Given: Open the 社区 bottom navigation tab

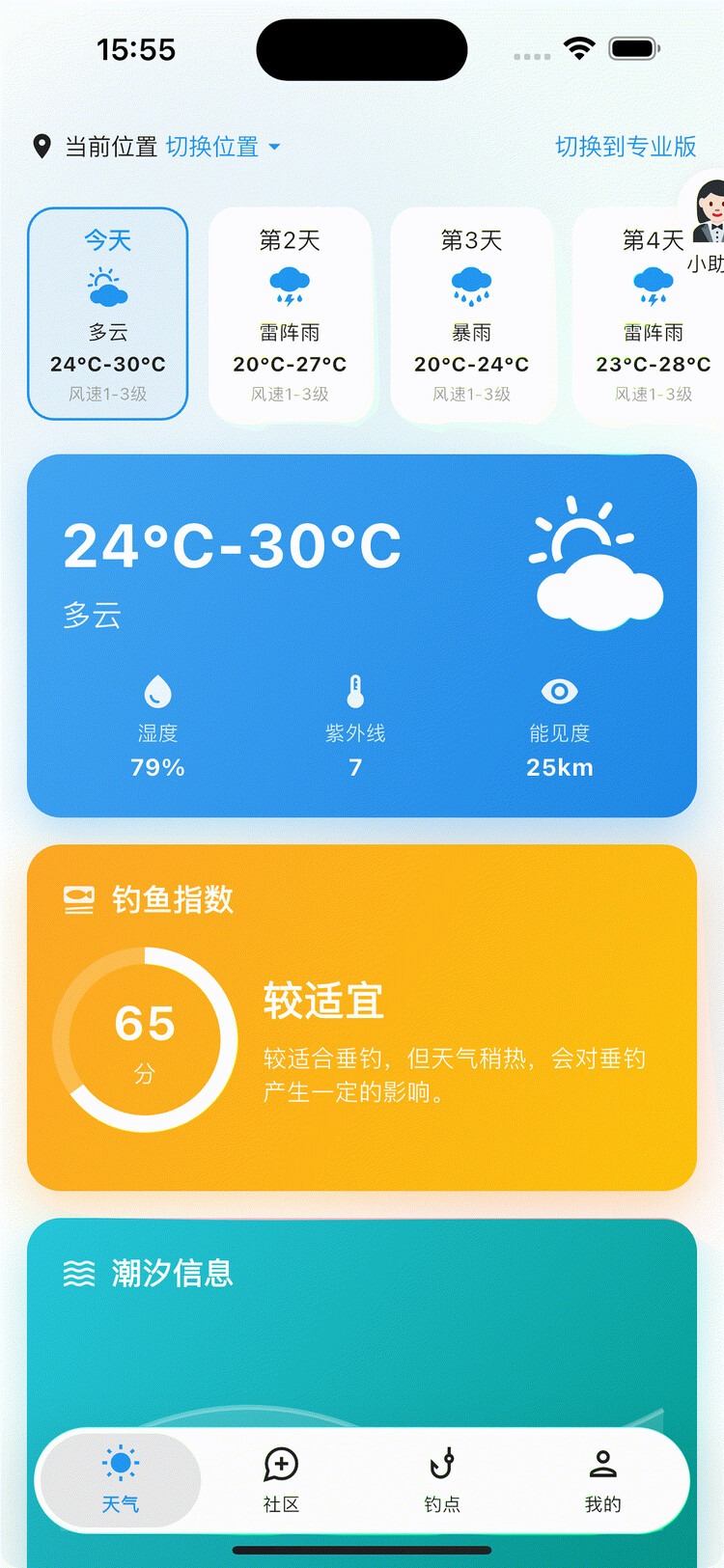Looking at the screenshot, I should pyautogui.click(x=281, y=1480).
